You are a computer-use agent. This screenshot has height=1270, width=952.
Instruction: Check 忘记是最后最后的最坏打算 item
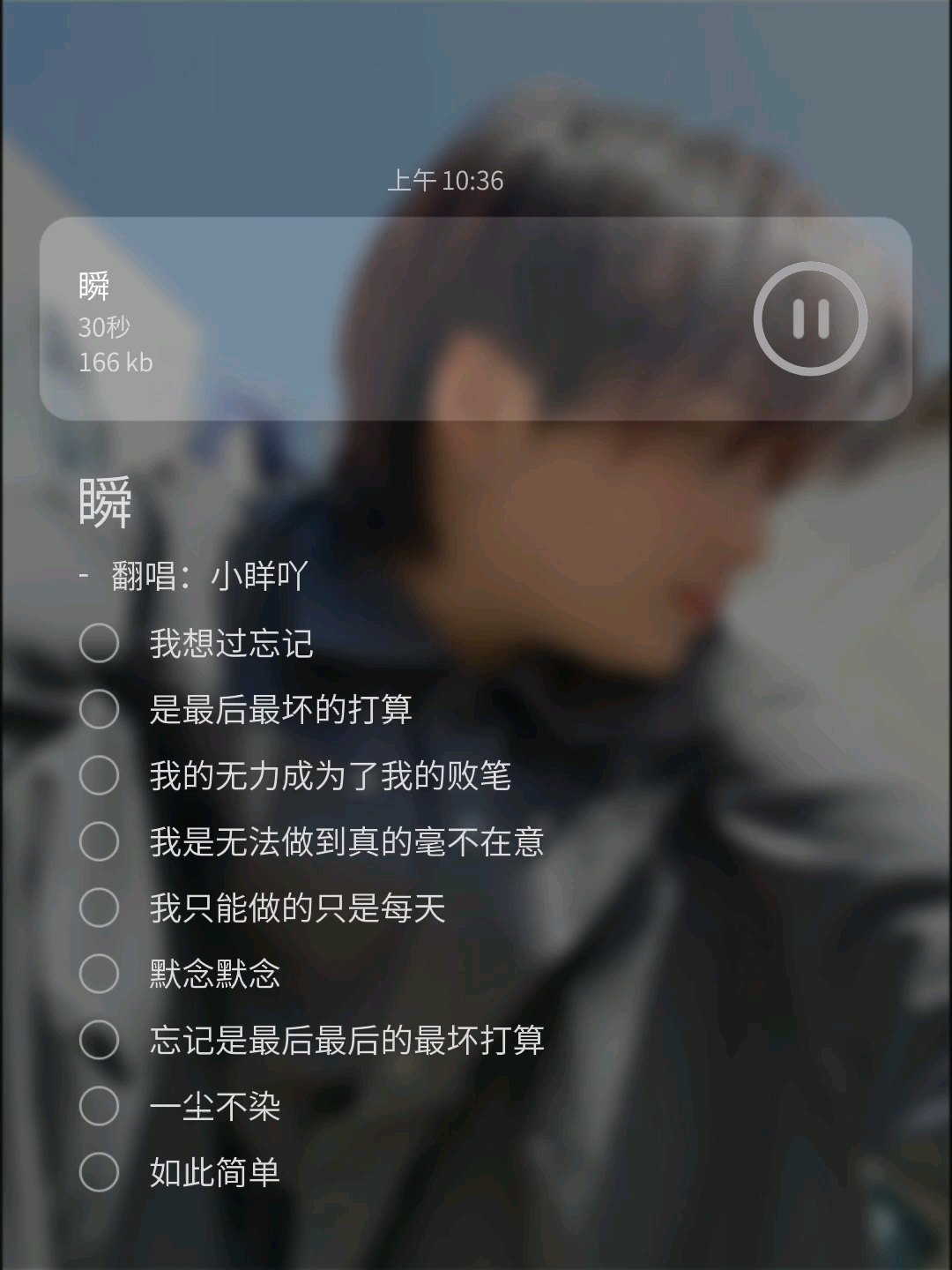99,1040
